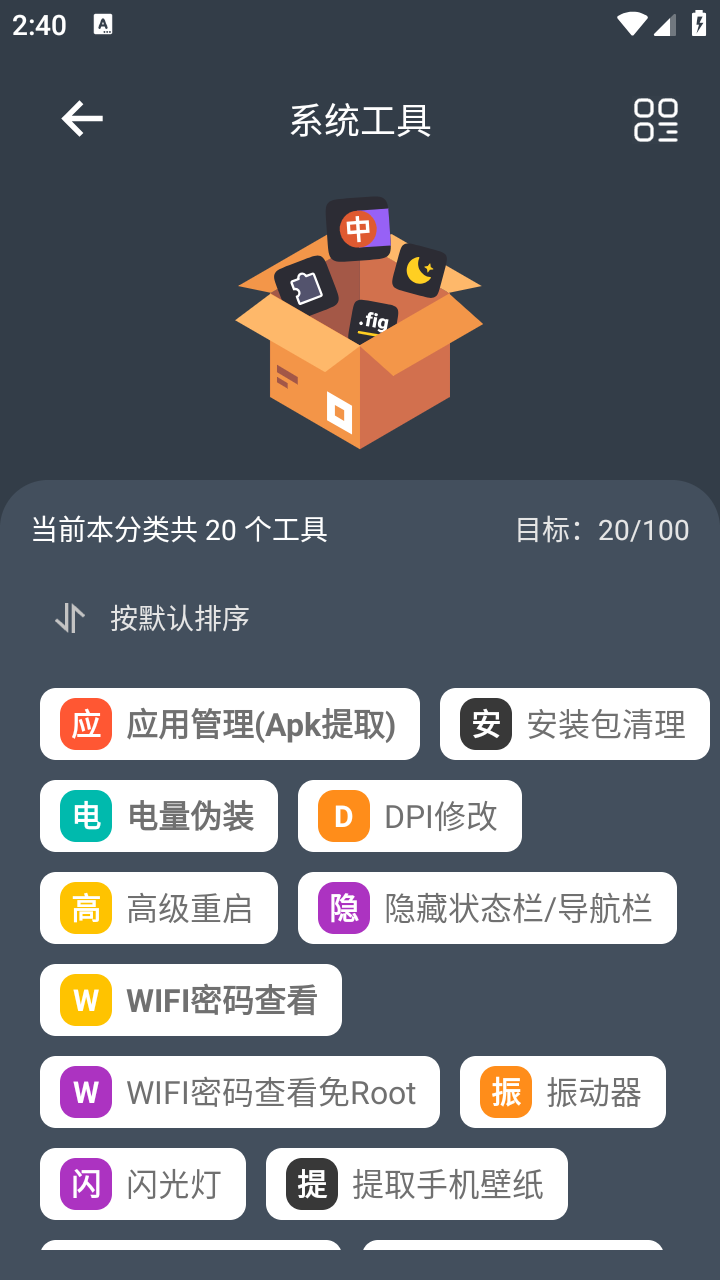Viewport: 720px width, 1280px height.
Task: Tap the toolbox illustration image
Action: pyautogui.click(x=360, y=315)
